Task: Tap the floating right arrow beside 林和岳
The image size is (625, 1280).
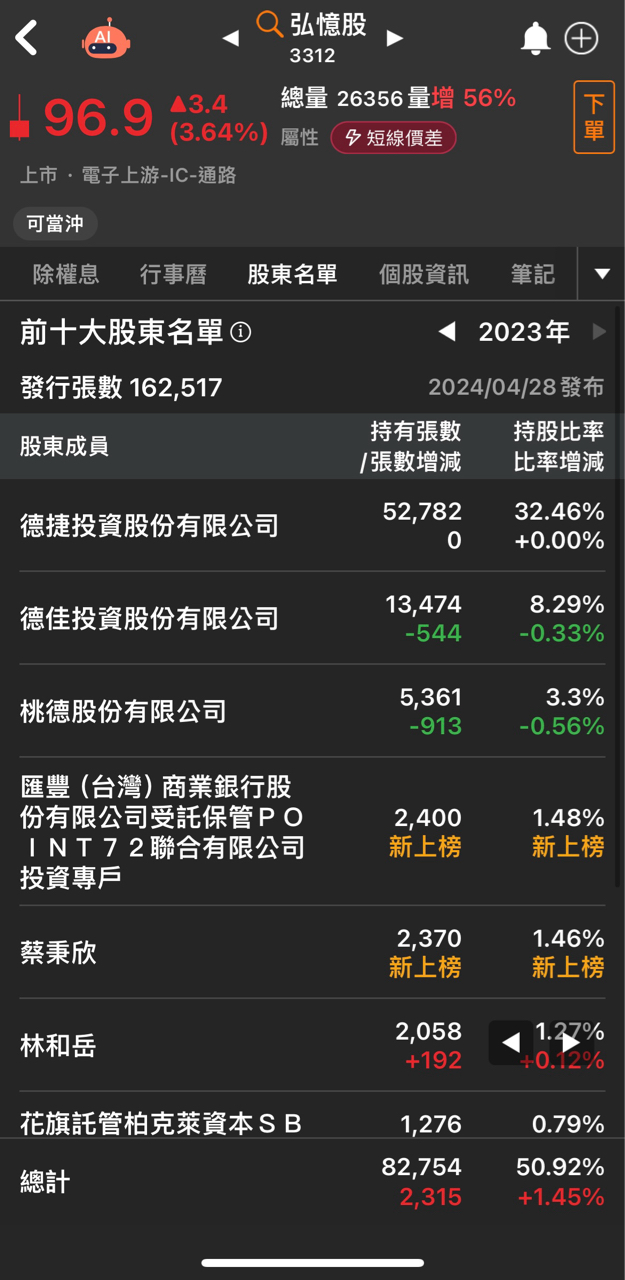Action: [x=570, y=1043]
